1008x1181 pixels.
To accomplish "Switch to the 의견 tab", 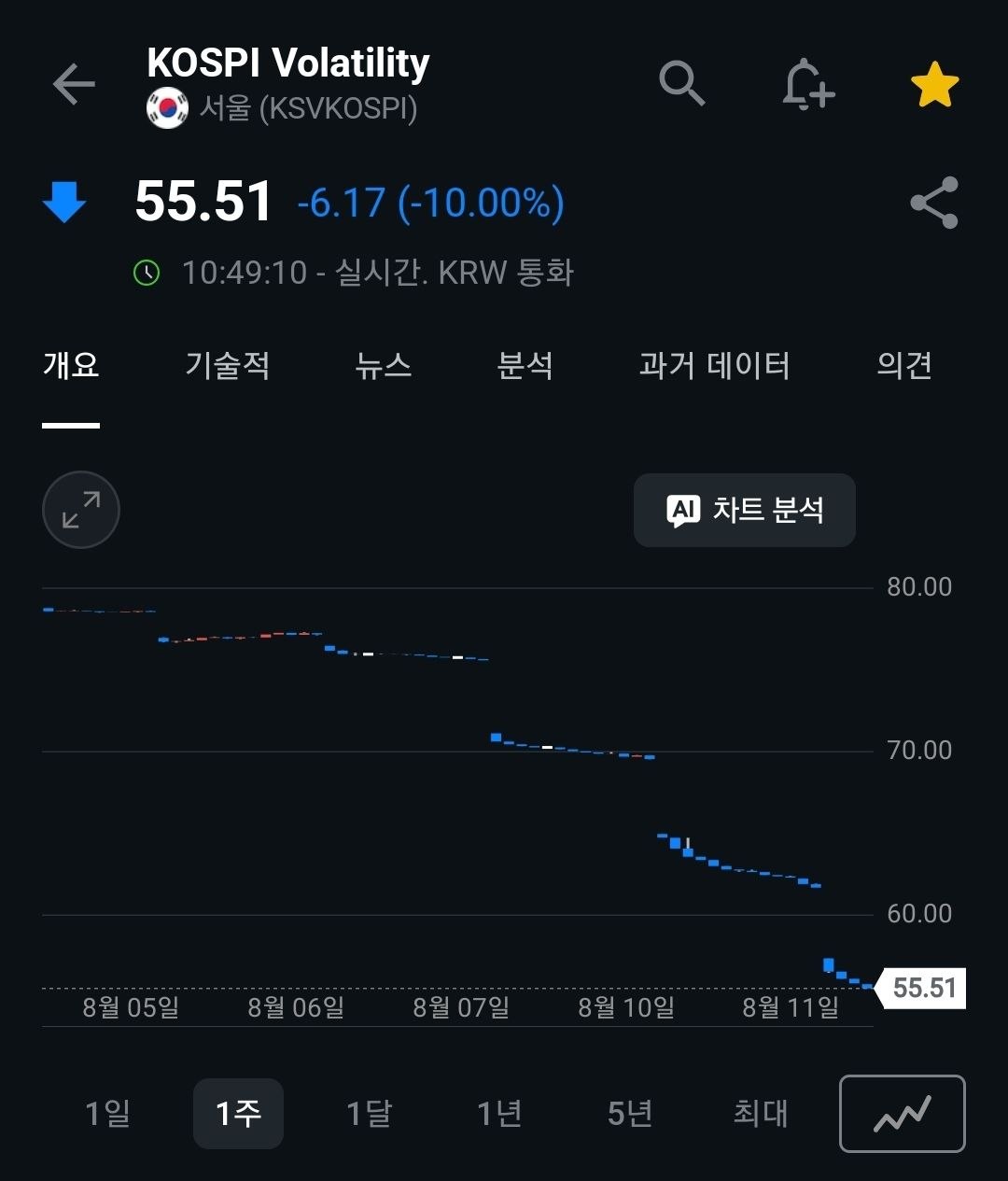I will point(904,365).
